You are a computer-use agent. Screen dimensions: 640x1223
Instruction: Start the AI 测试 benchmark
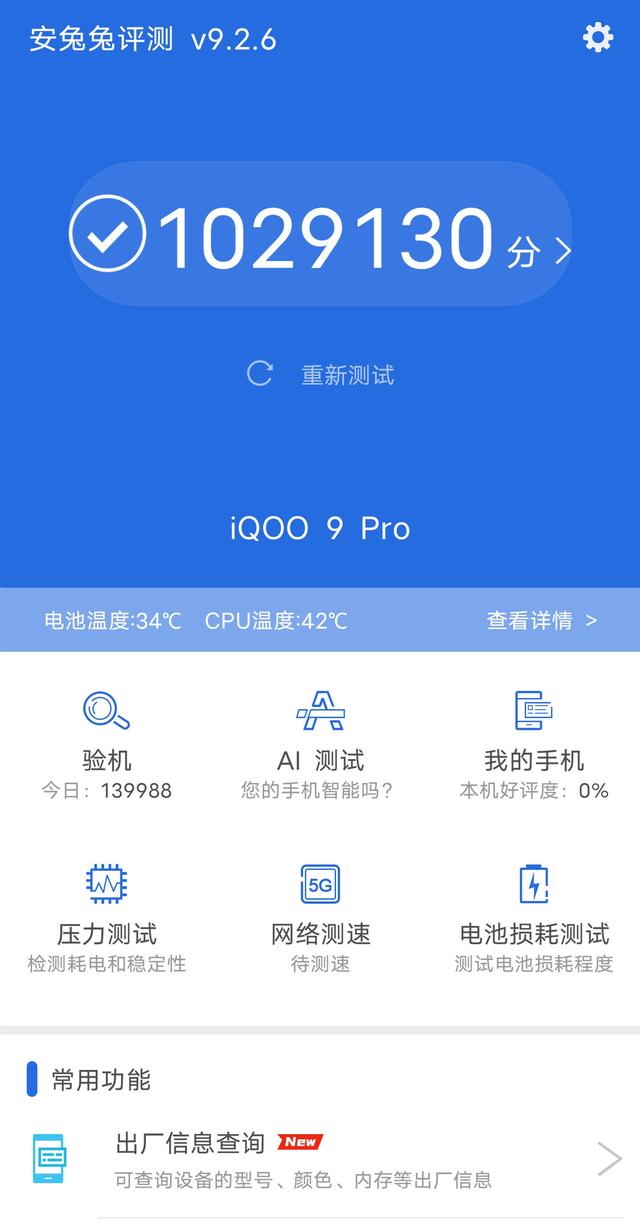pos(320,744)
